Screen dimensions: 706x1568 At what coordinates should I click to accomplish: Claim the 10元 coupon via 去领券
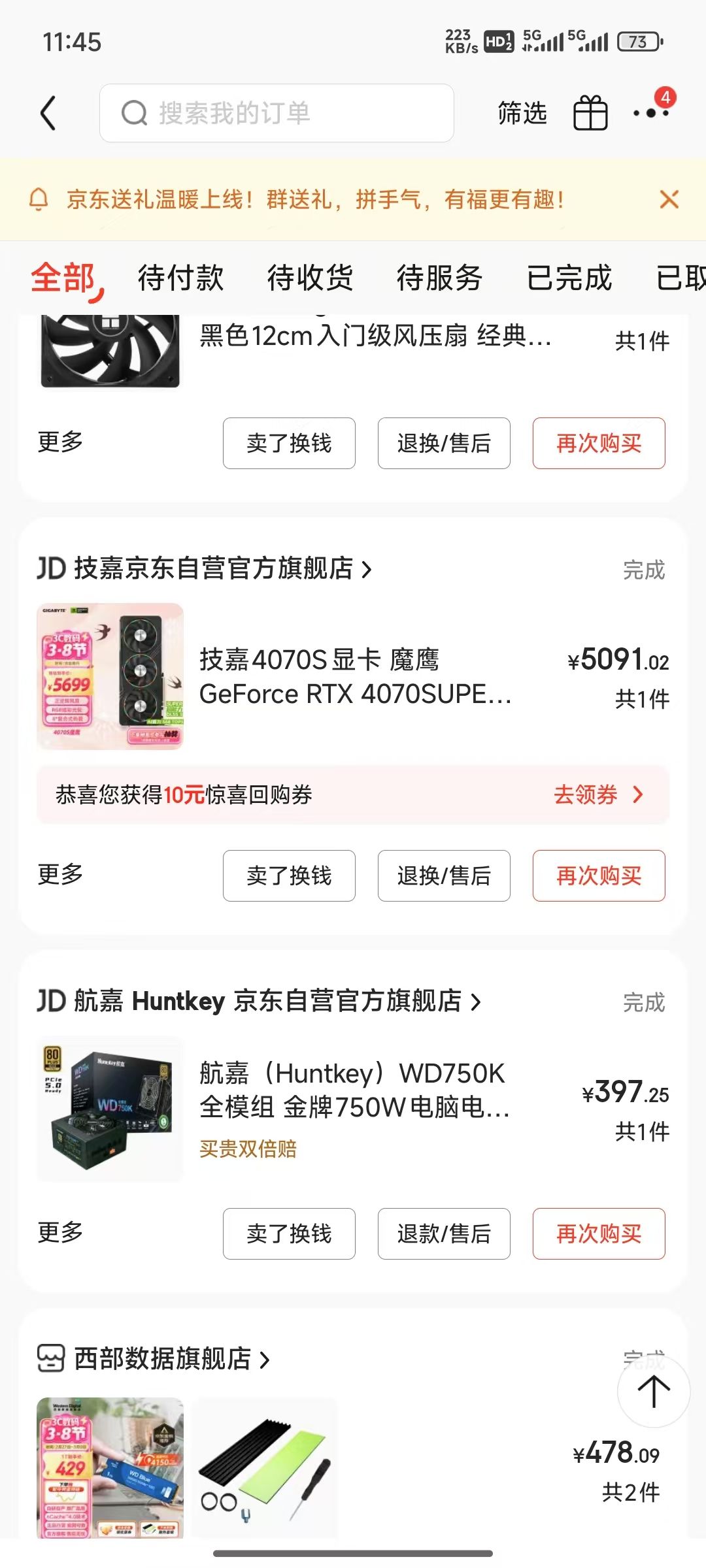click(597, 794)
